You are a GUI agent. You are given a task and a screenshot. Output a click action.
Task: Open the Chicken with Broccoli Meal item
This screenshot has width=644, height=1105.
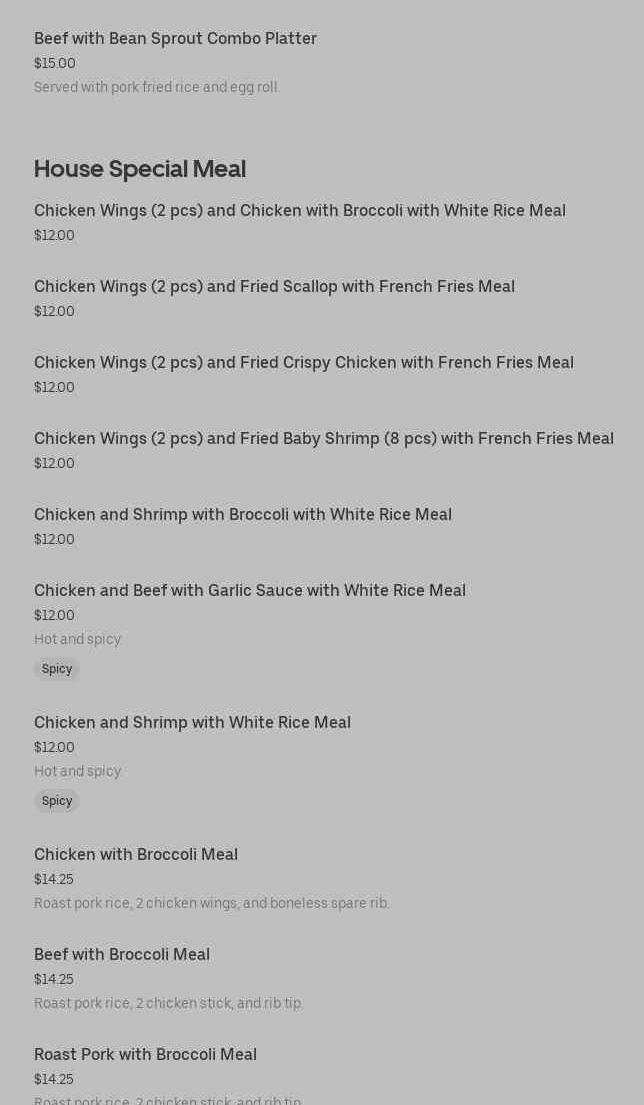click(x=136, y=855)
